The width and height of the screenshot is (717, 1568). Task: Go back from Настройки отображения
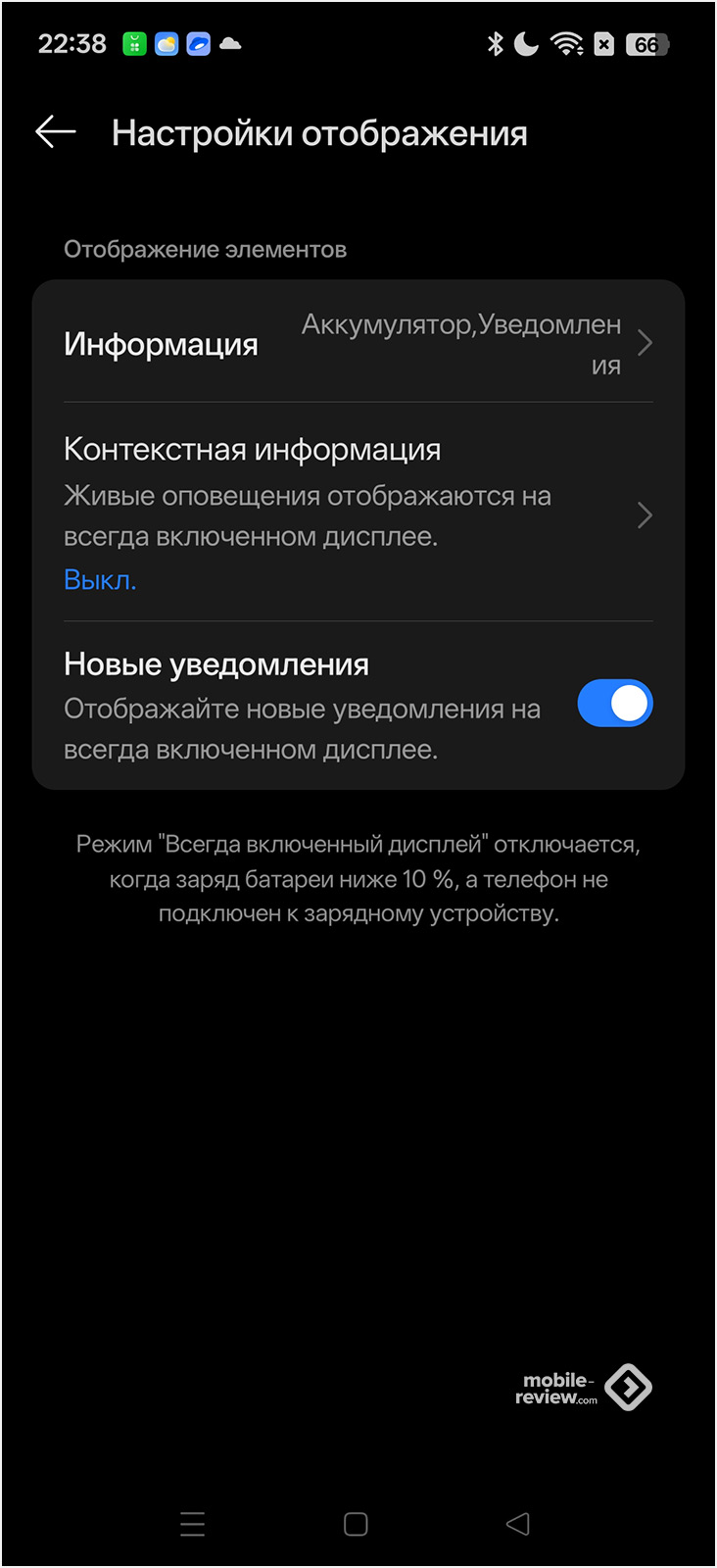(56, 131)
